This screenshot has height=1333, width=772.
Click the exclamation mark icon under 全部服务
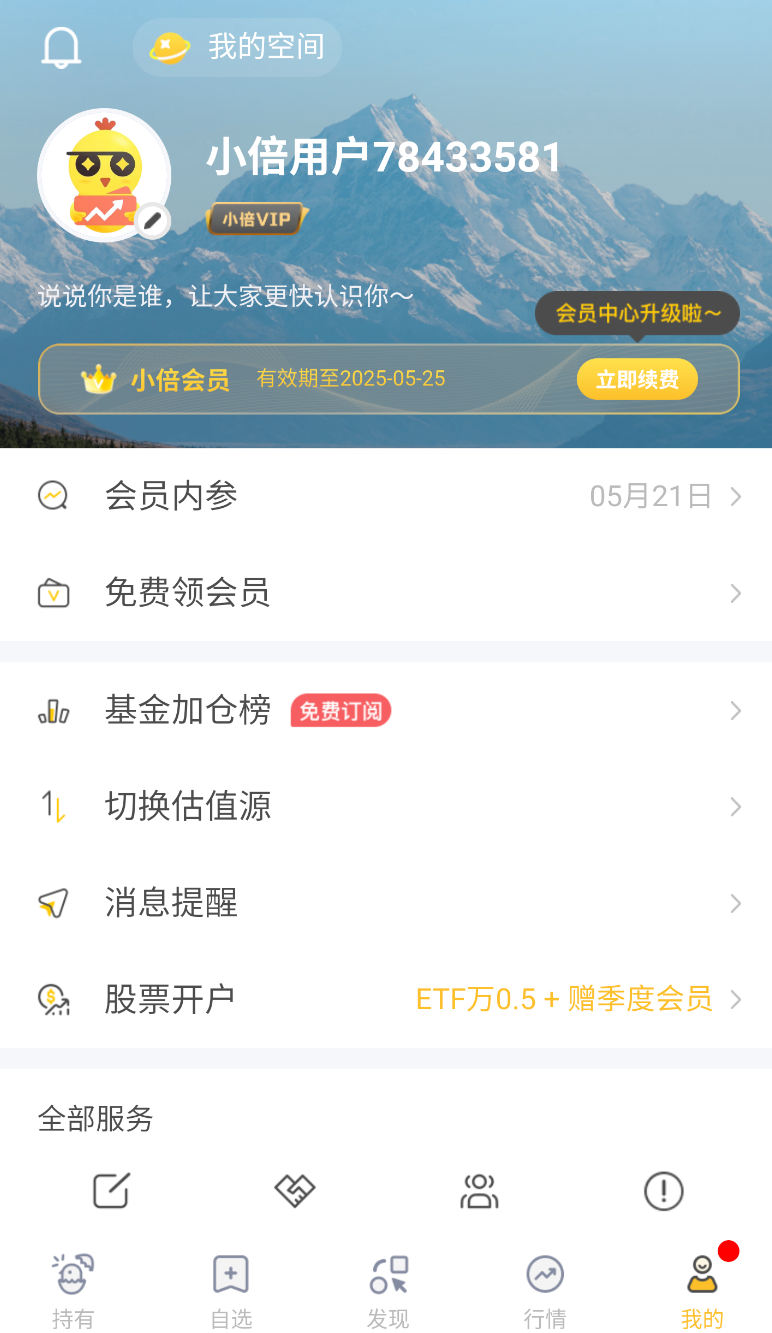point(663,1190)
